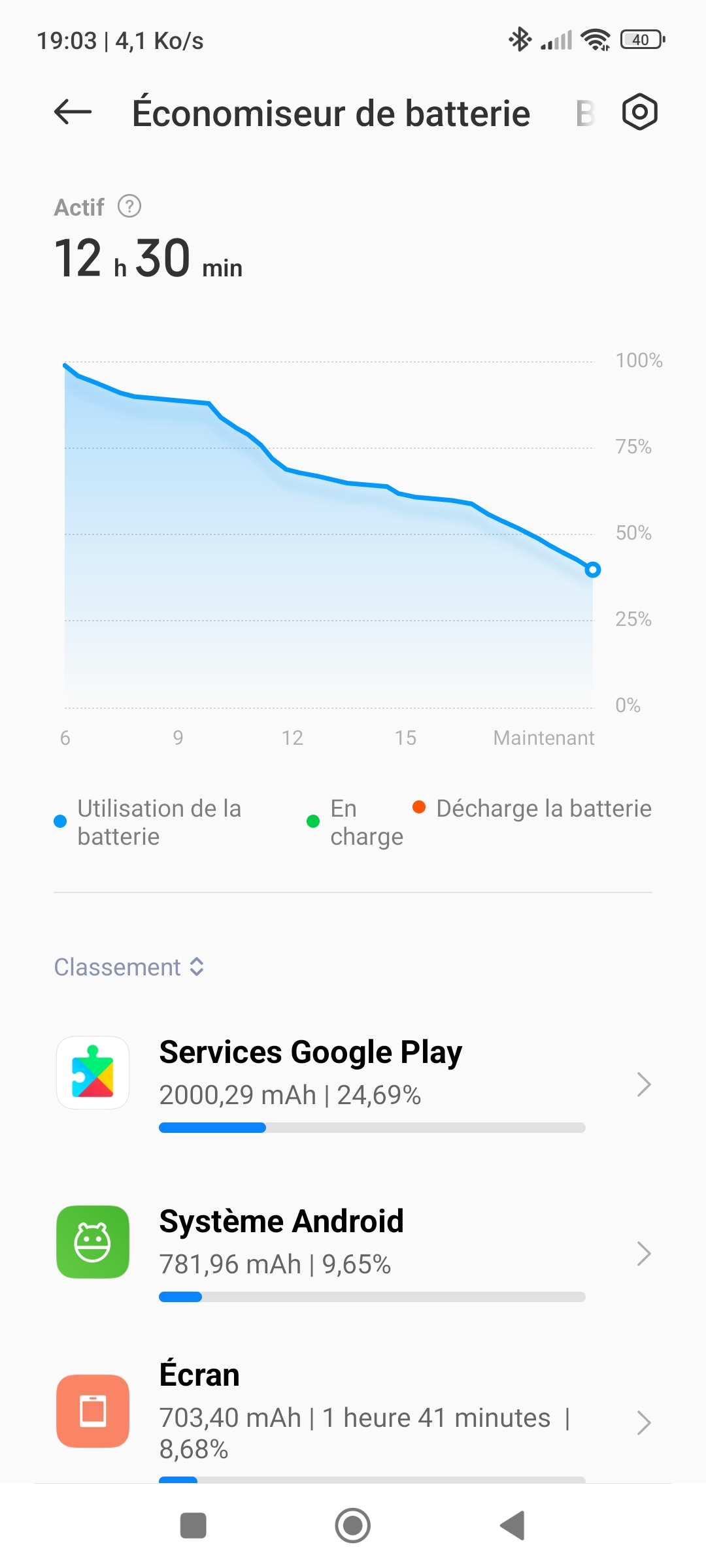706x1568 pixels.
Task: View Système Android battery usage
Action: click(x=353, y=1253)
